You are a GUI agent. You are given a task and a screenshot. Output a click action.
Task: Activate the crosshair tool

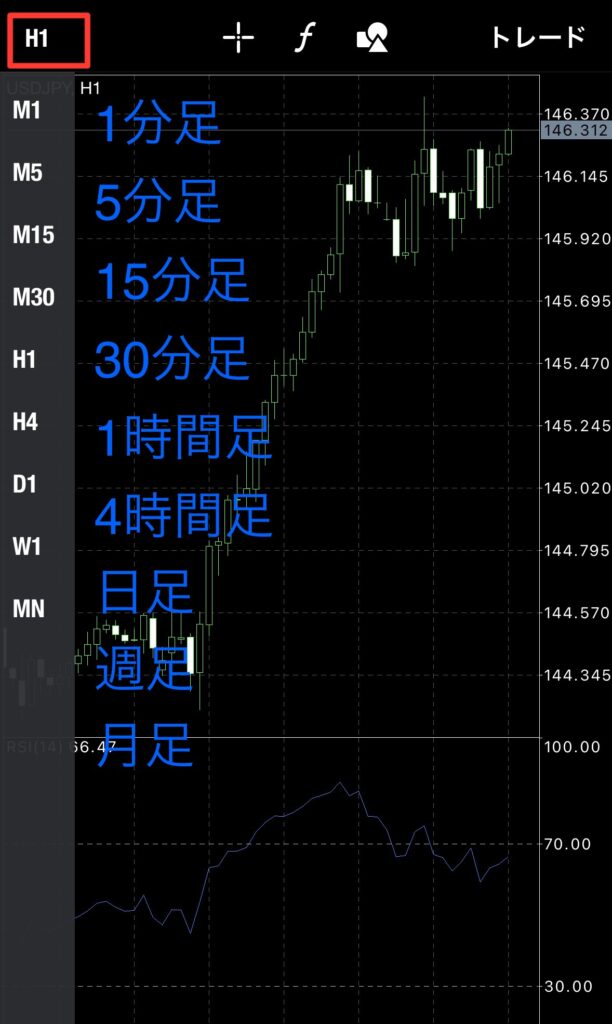click(x=238, y=37)
